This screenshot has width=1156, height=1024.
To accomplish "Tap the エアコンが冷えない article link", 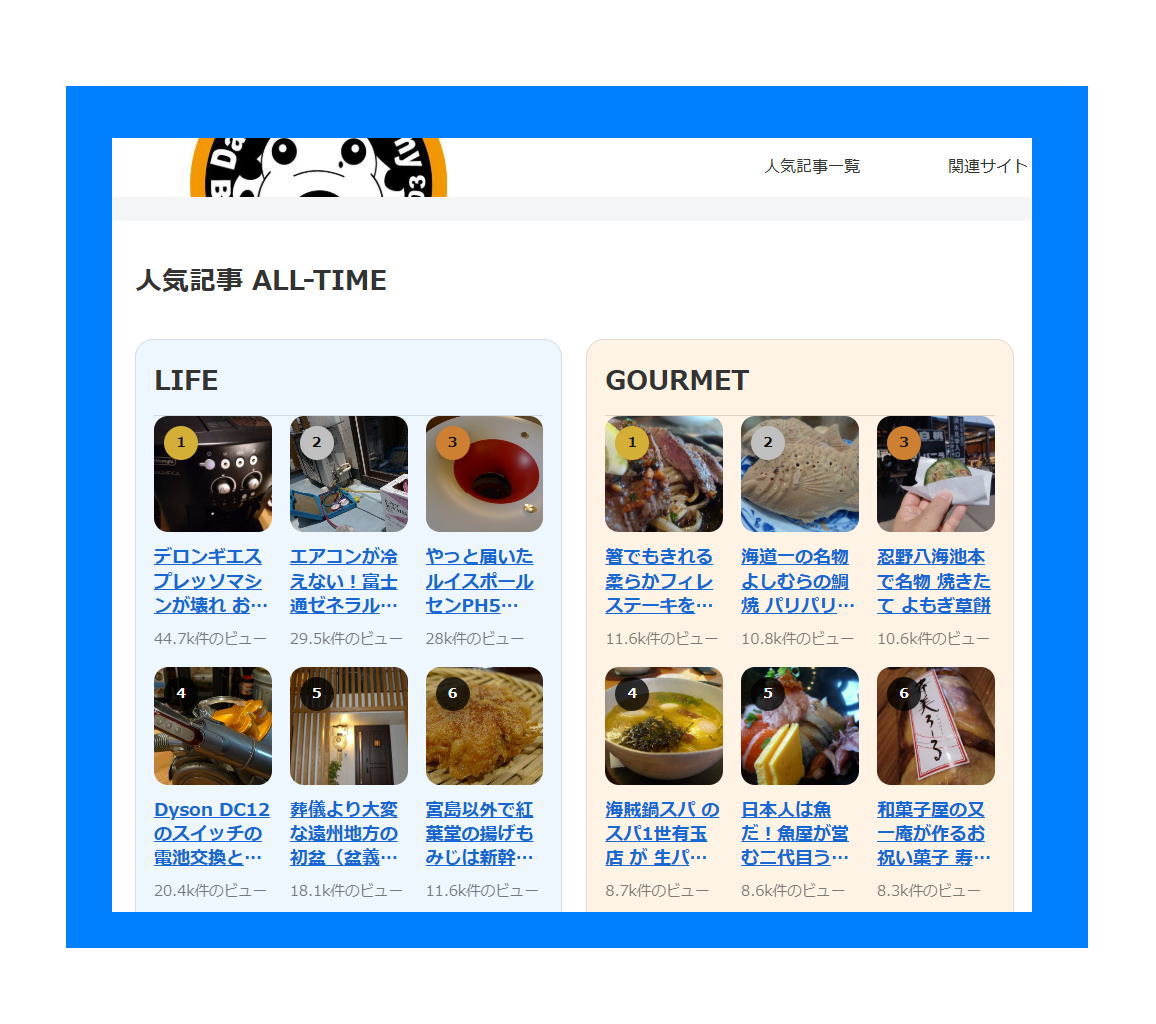I will pos(345,581).
